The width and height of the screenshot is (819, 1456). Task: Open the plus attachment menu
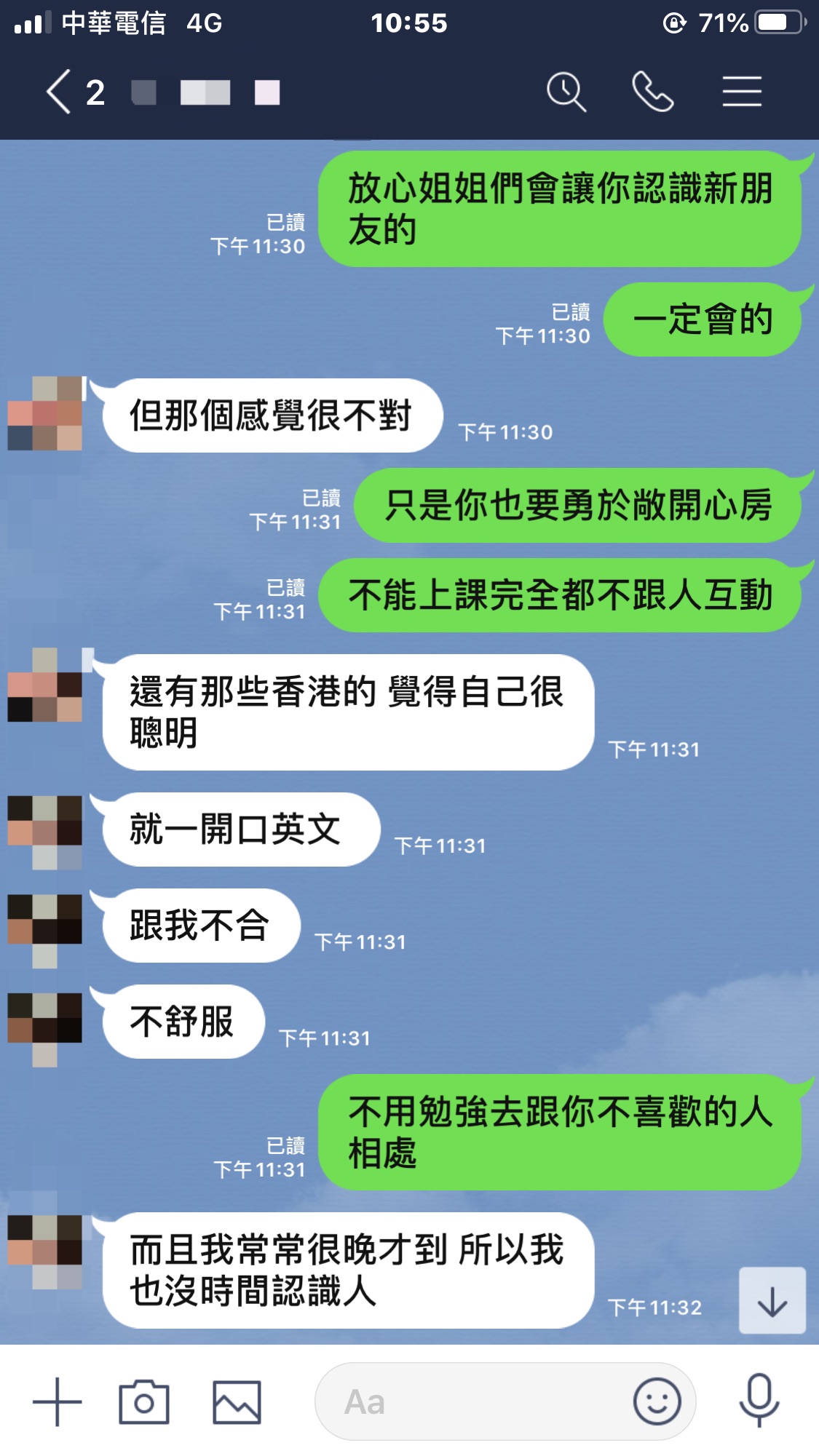click(x=57, y=1401)
